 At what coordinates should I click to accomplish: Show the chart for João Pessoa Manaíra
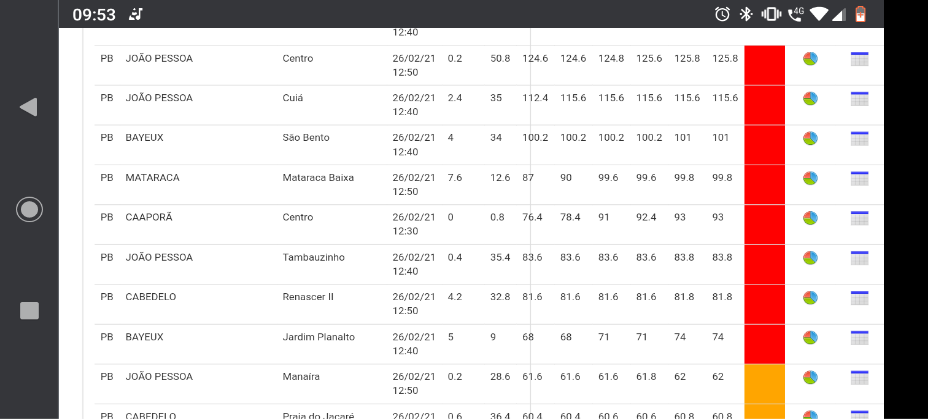point(810,377)
